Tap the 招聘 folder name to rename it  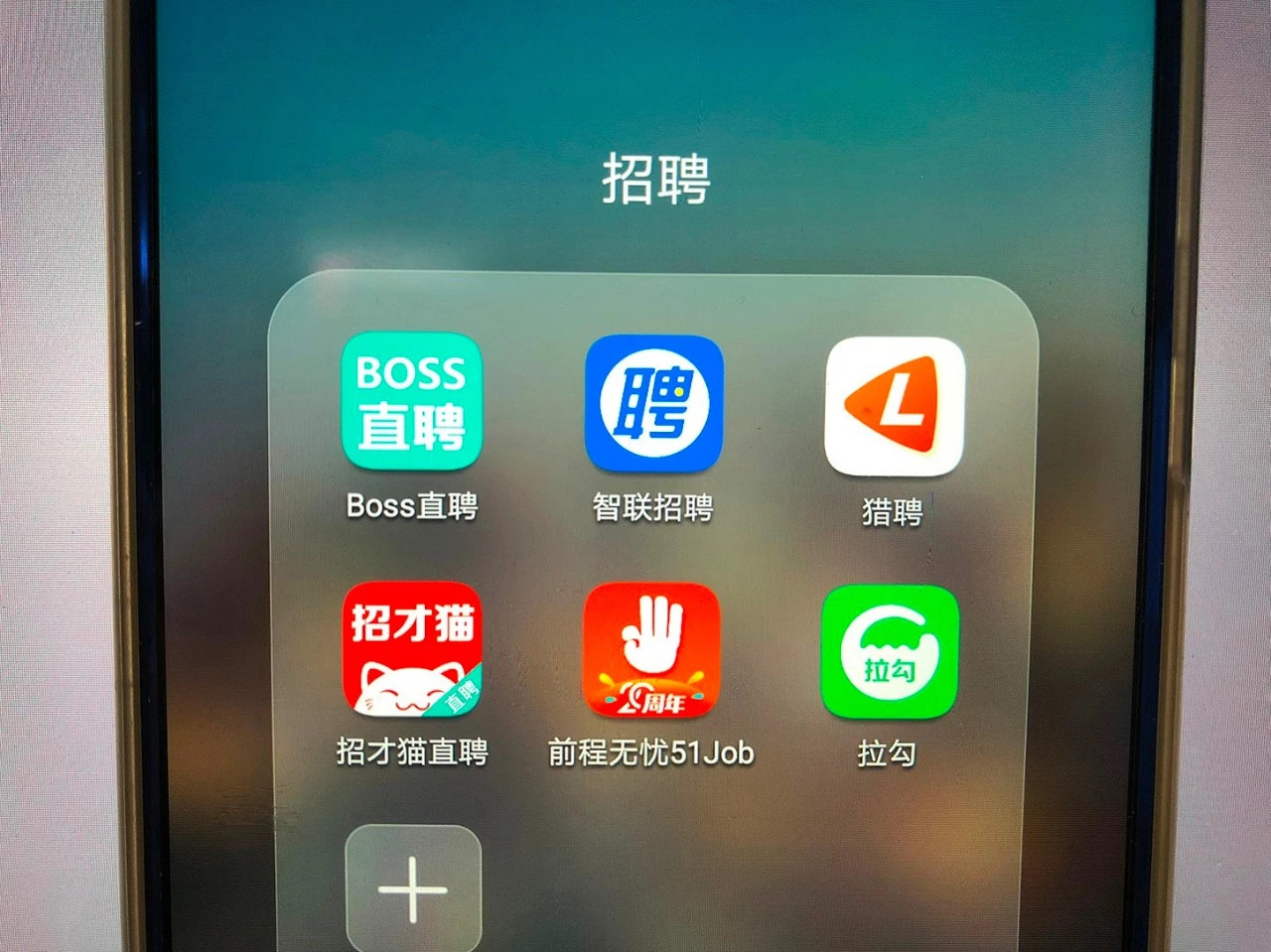coord(655,180)
